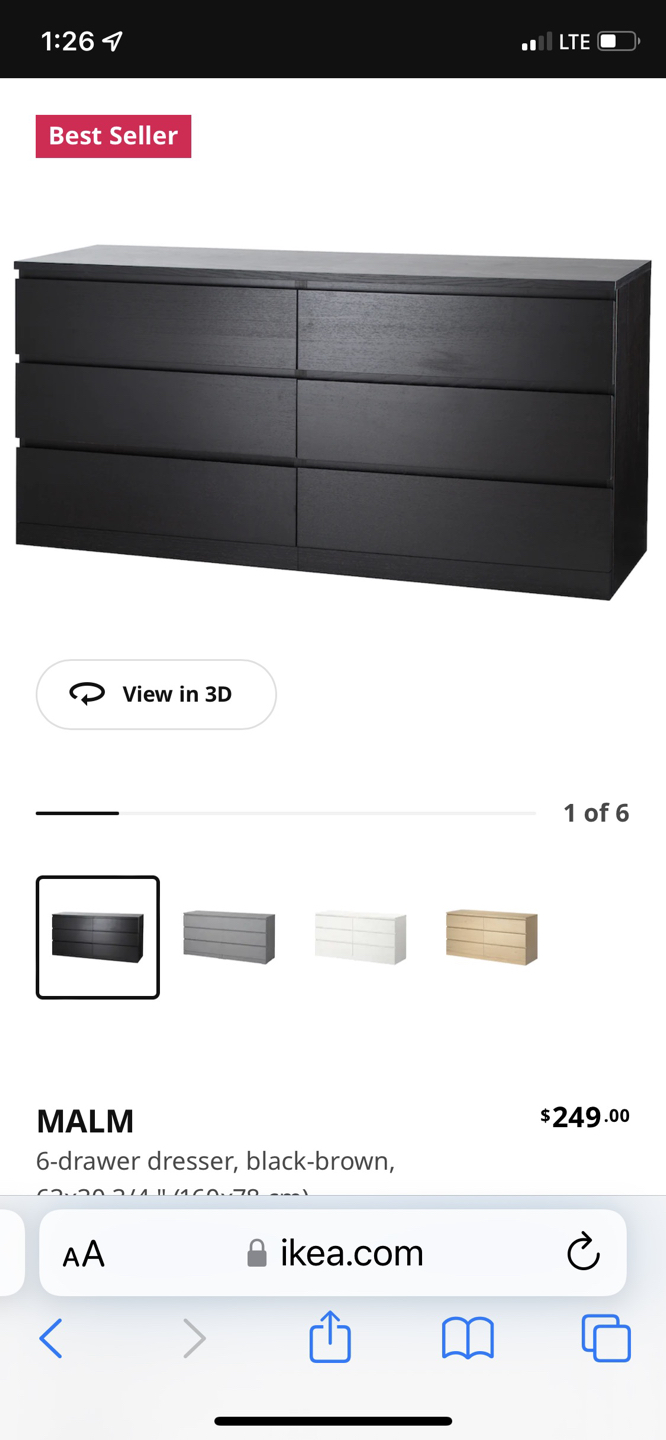Reload the current page
Screen dimensions: 666x1440
(583, 1253)
